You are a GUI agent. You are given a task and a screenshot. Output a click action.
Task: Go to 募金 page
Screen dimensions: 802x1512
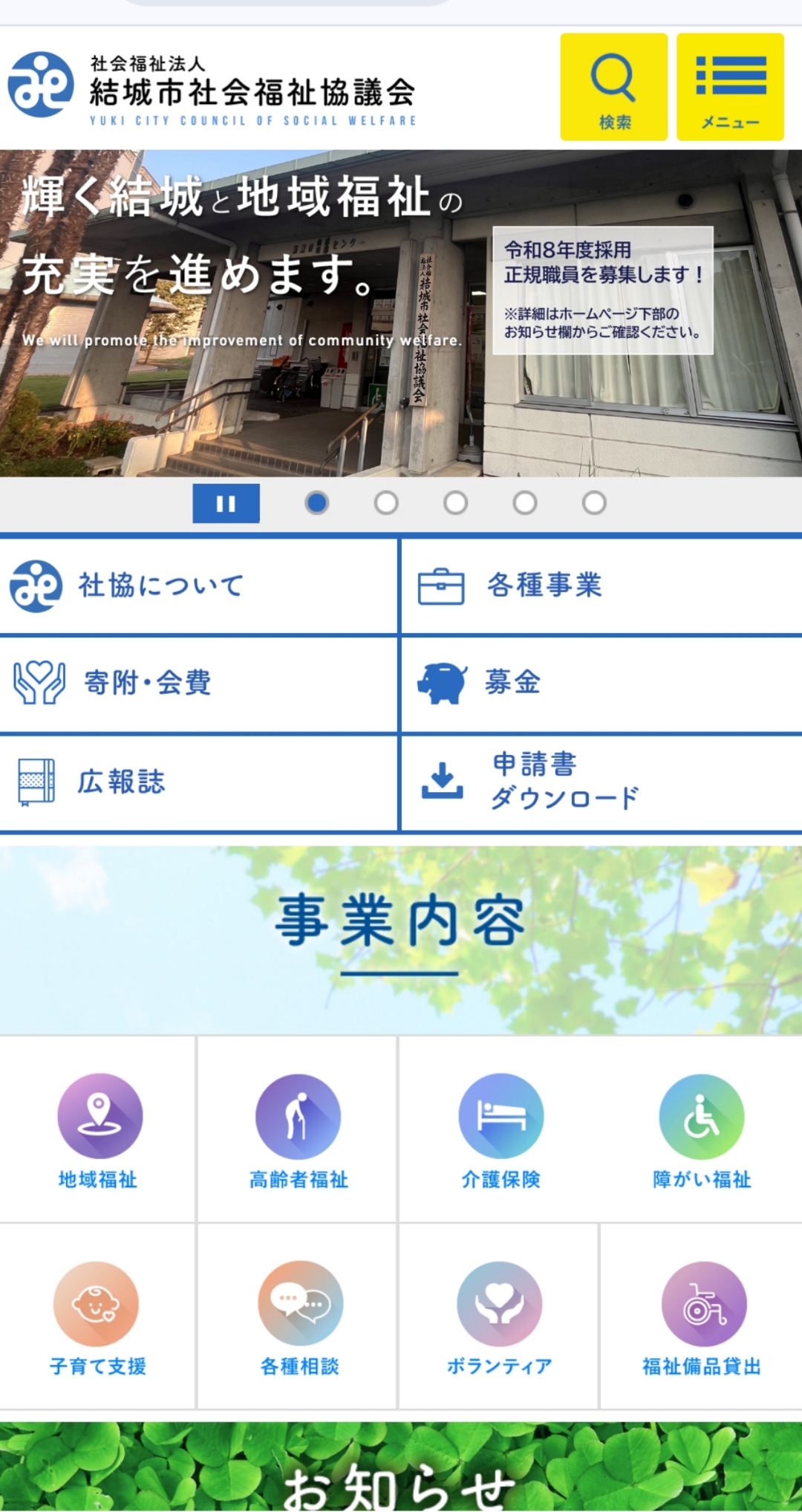[x=600, y=684]
